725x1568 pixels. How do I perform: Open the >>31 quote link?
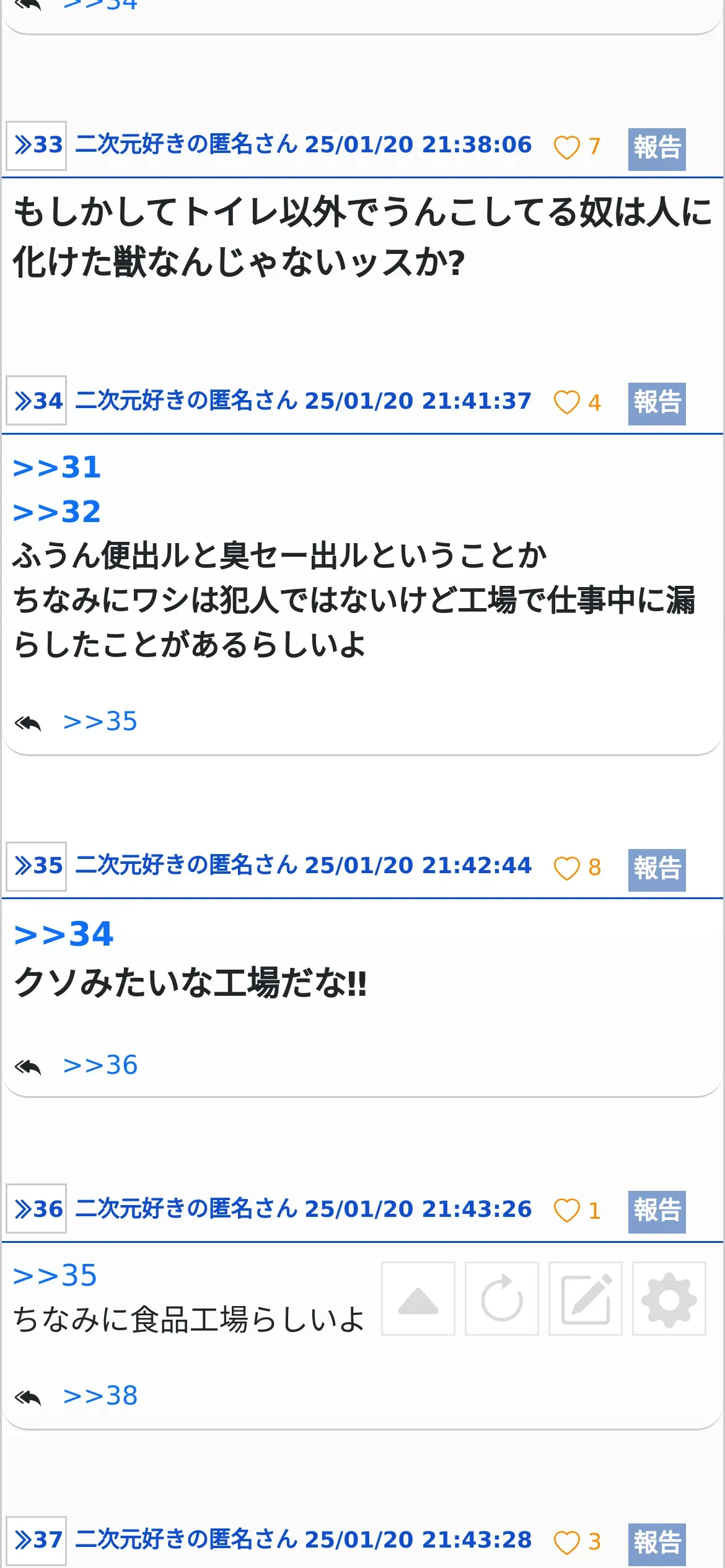pyautogui.click(x=57, y=467)
